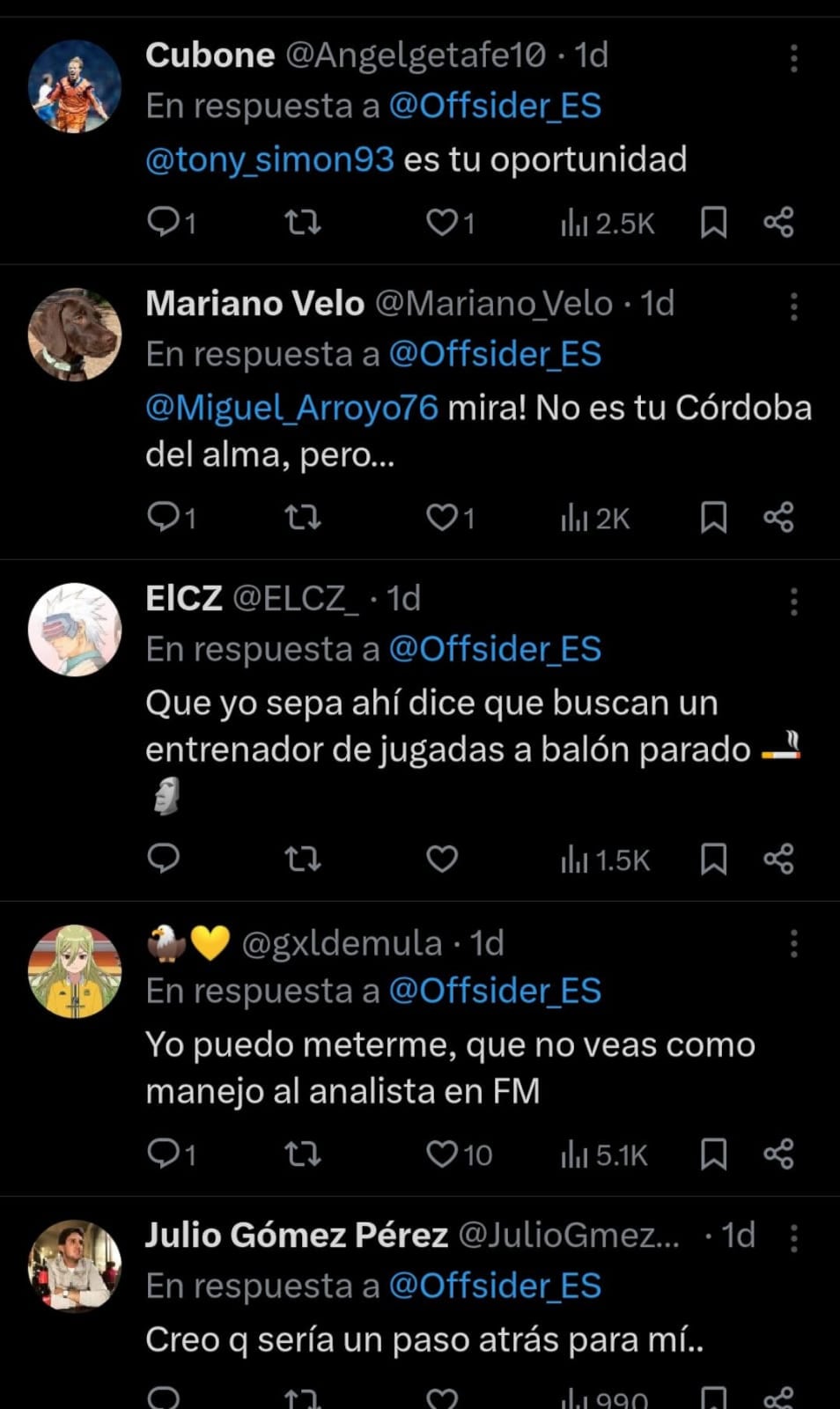This screenshot has height=1409, width=840.
Task: Like Cubone's reply
Action: click(x=441, y=223)
